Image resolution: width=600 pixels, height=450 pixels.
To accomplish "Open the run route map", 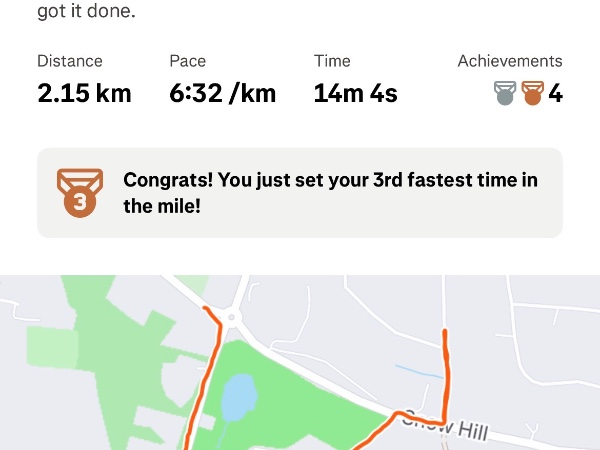I will click(300, 365).
